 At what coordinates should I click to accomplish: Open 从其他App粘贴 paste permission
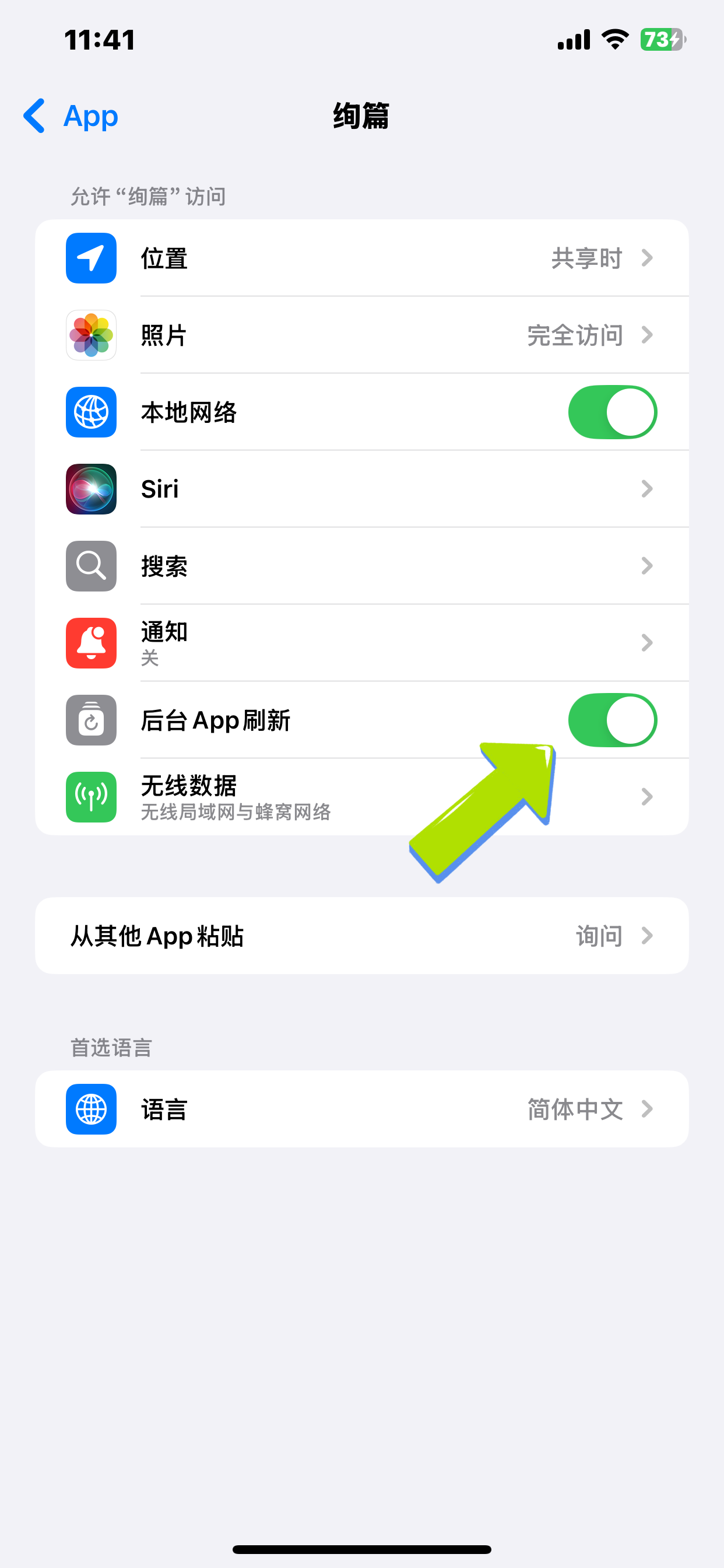361,936
